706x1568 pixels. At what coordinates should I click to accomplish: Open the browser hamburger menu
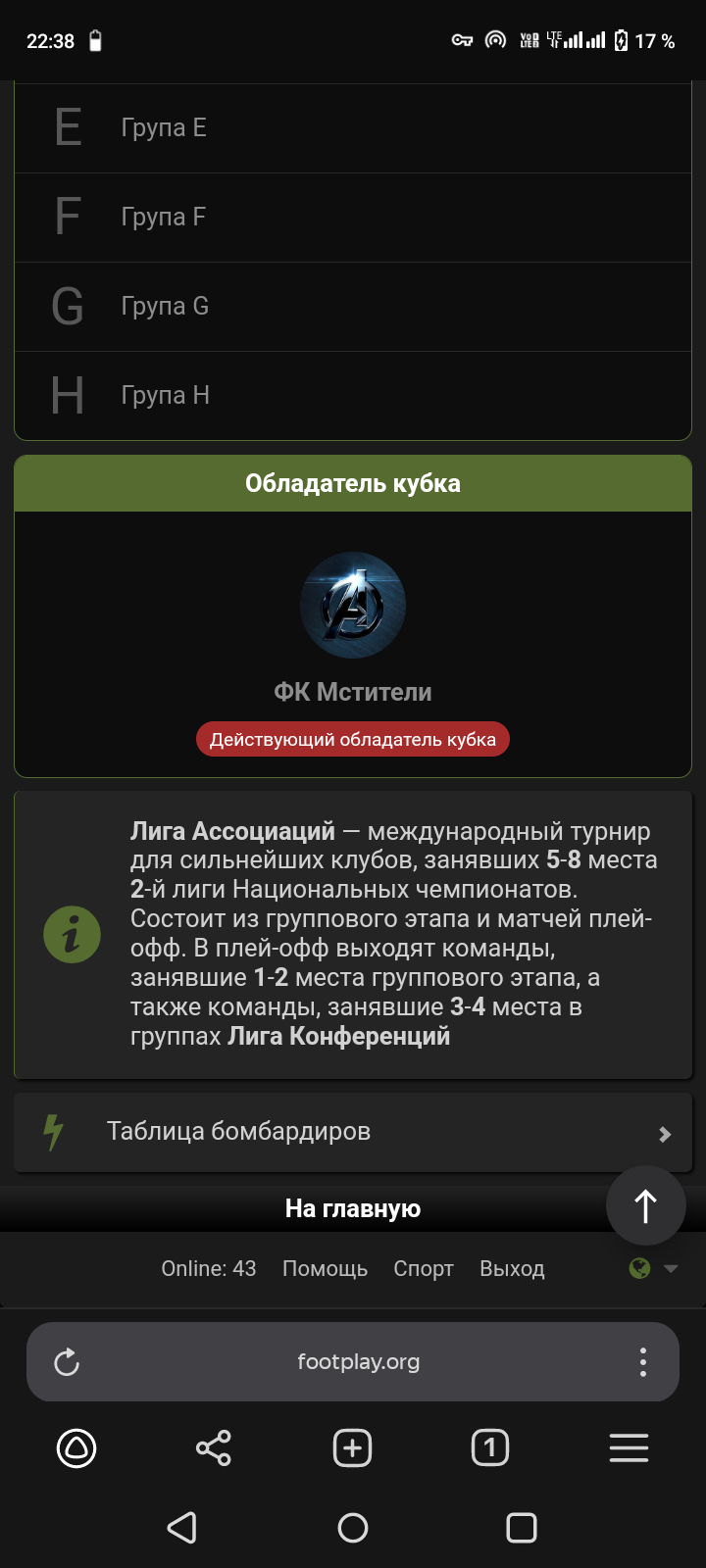(x=630, y=1447)
